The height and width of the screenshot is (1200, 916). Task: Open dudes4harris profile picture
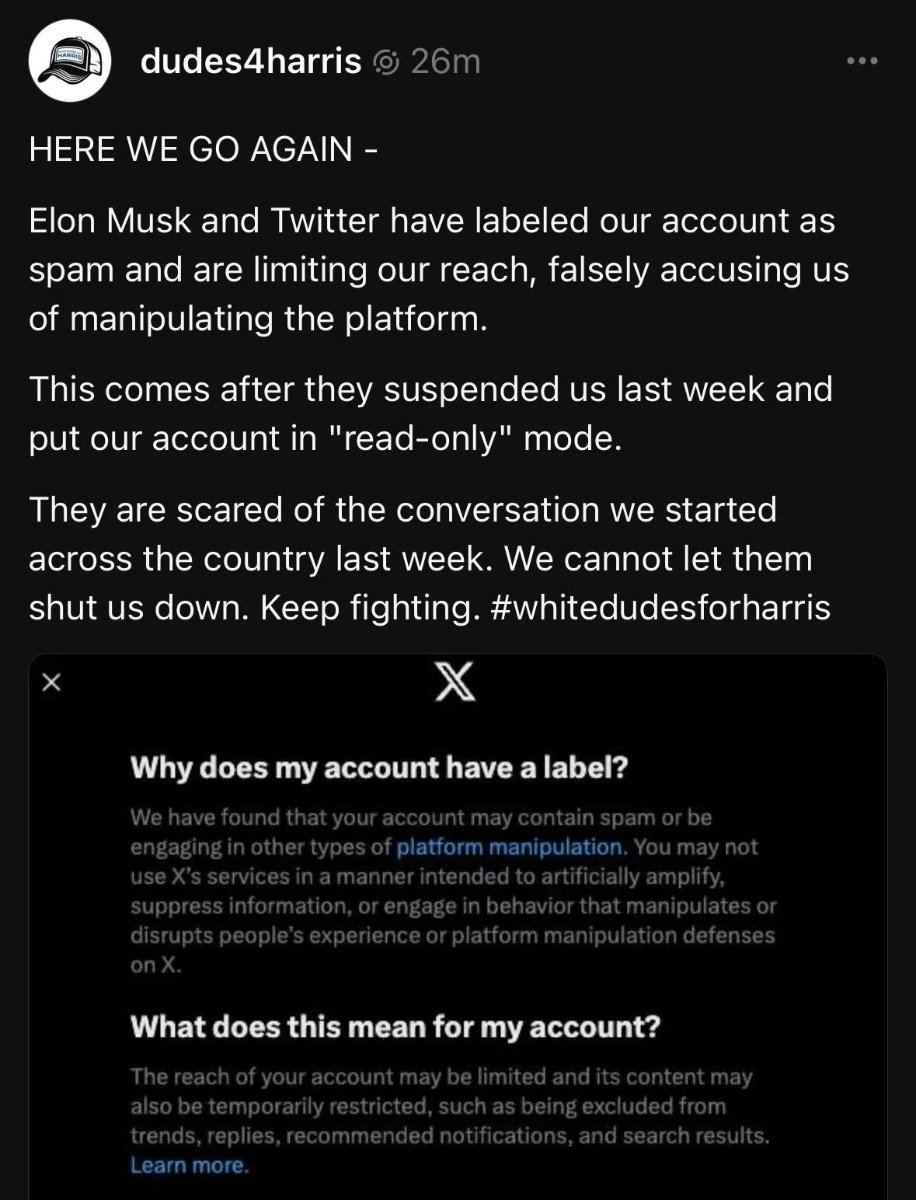pos(68,61)
